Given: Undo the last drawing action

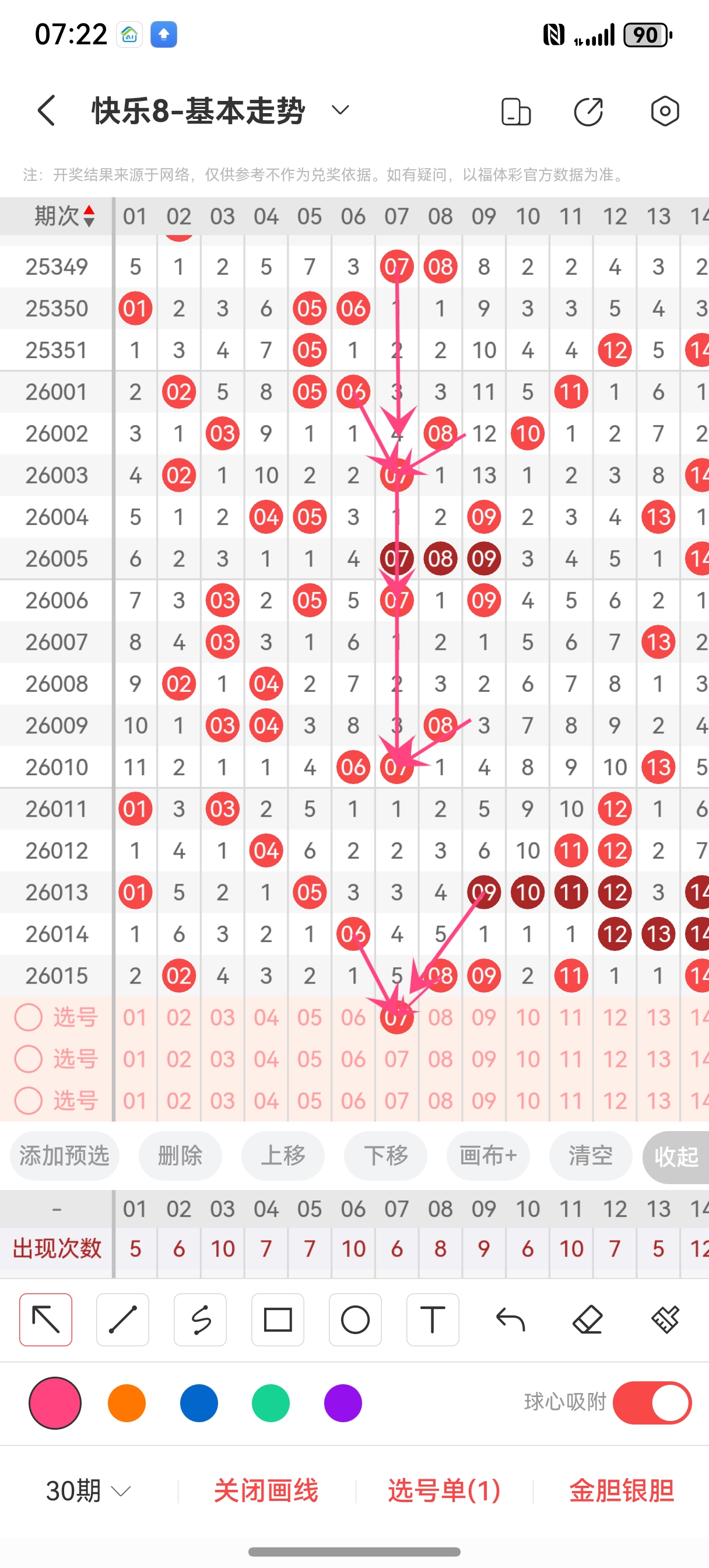Looking at the screenshot, I should pos(510,1319).
